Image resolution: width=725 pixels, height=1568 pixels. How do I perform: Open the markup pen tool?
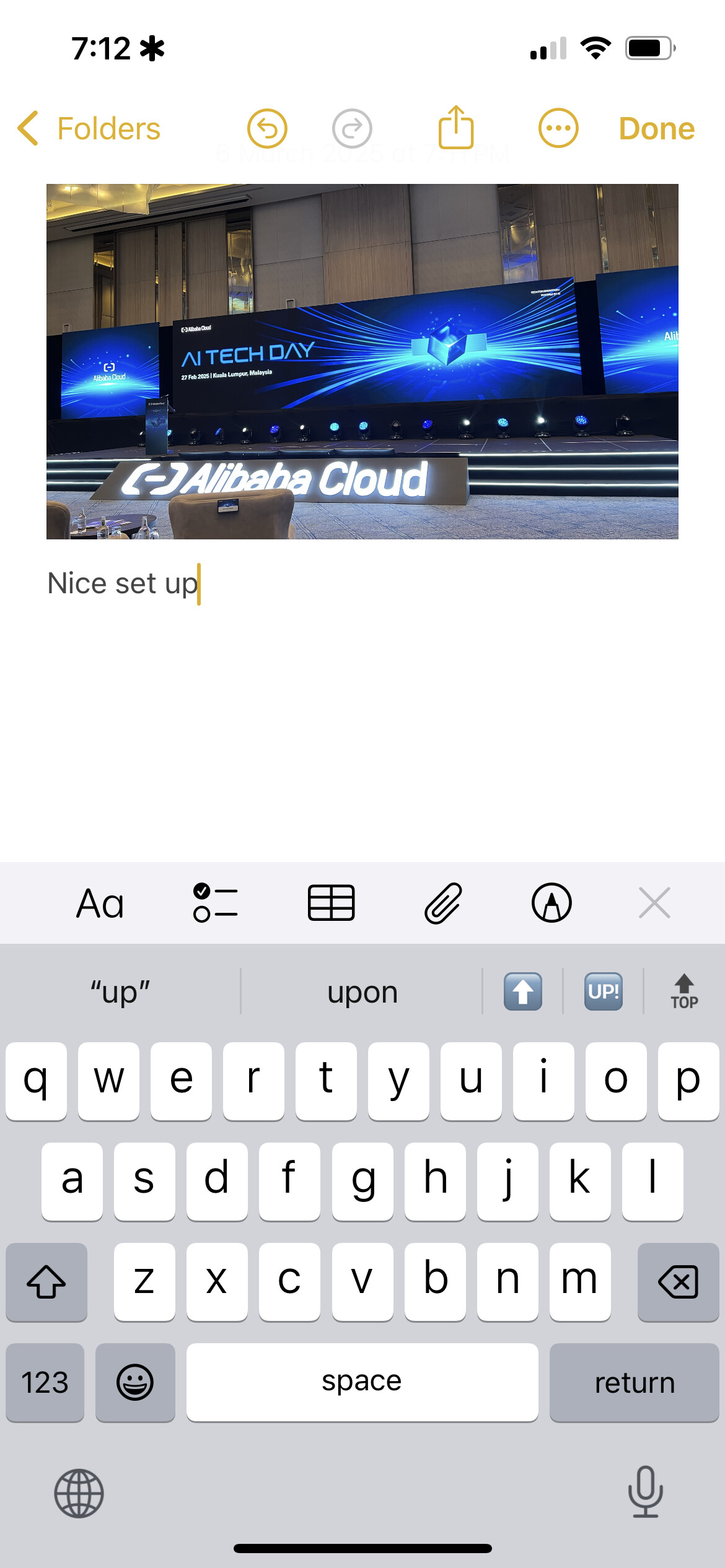551,903
